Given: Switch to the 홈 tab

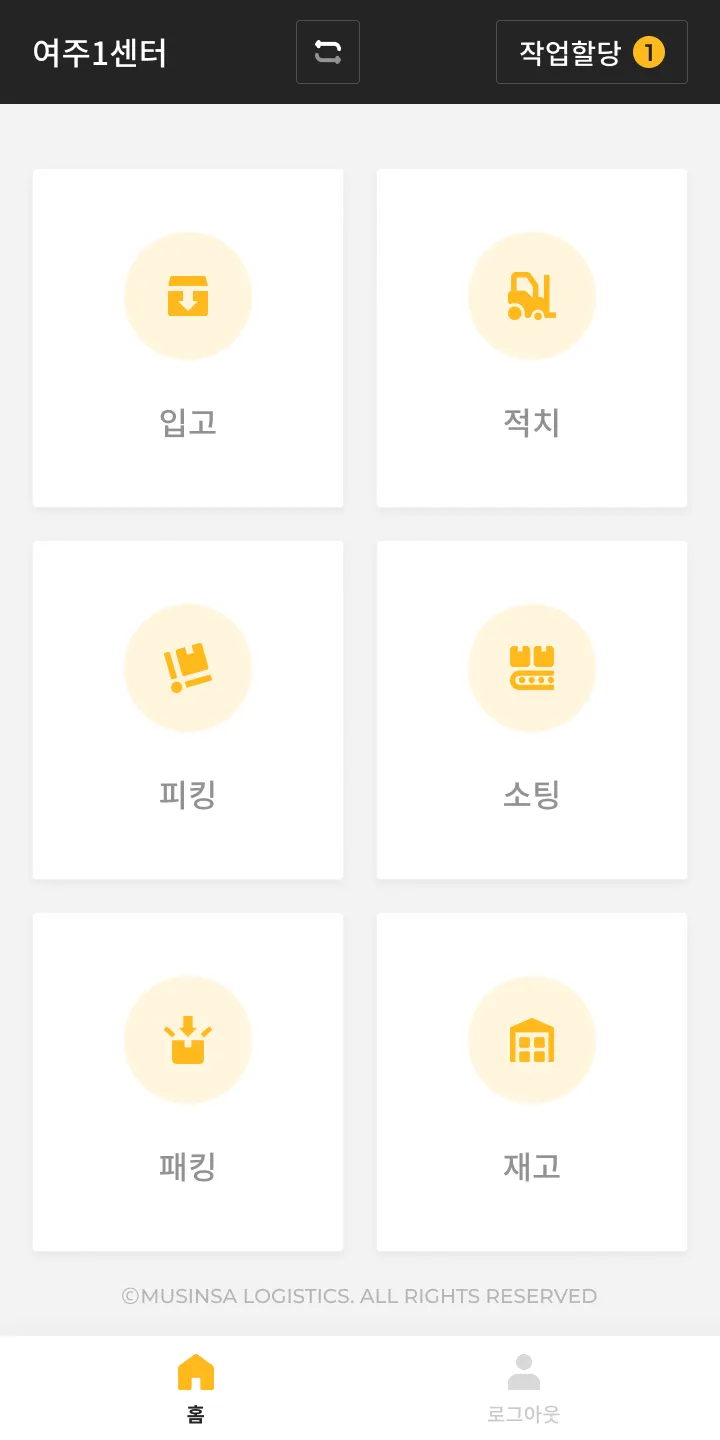Looking at the screenshot, I should (x=196, y=1388).
